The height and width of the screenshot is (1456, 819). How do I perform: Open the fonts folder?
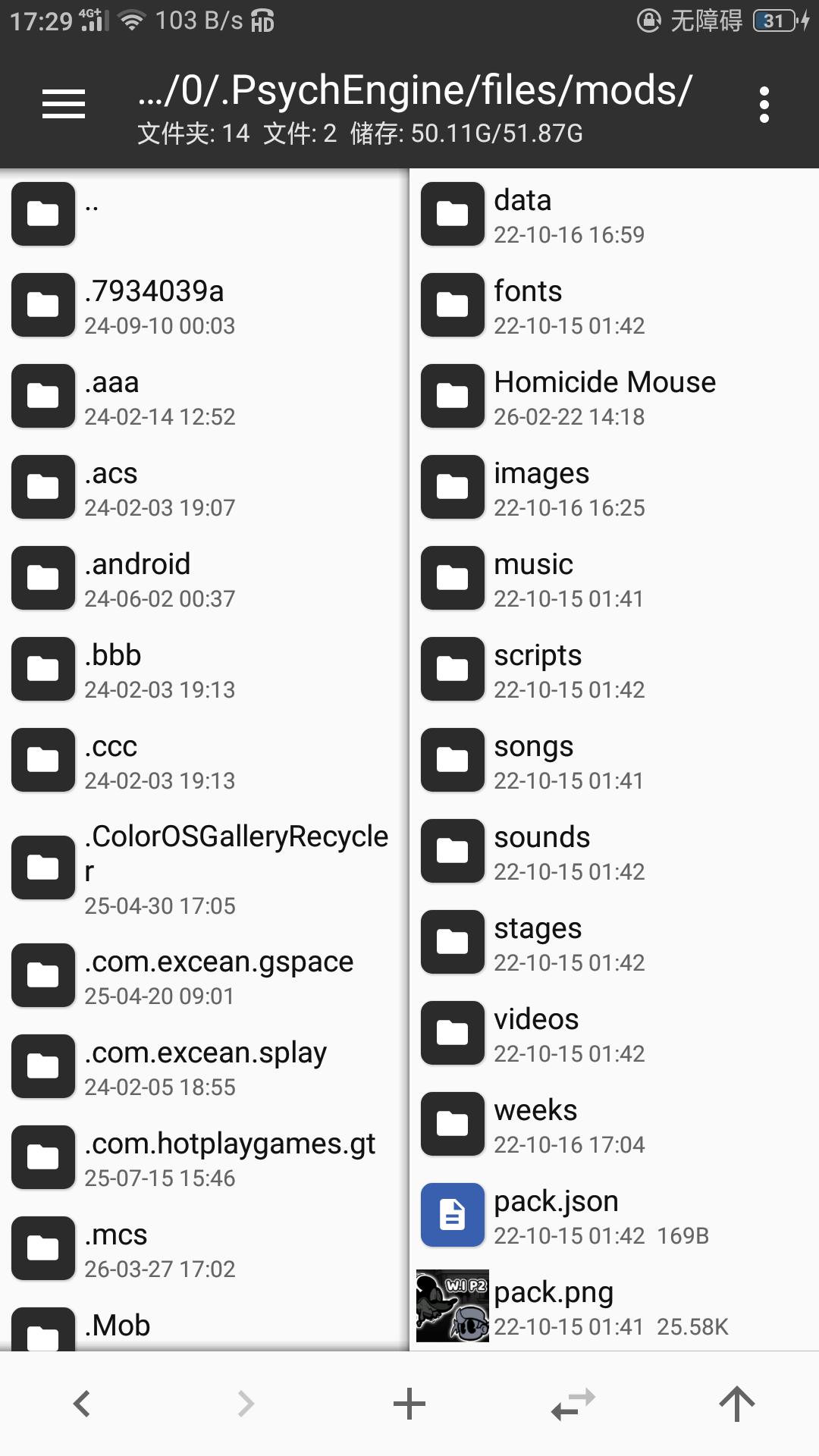tap(569, 306)
